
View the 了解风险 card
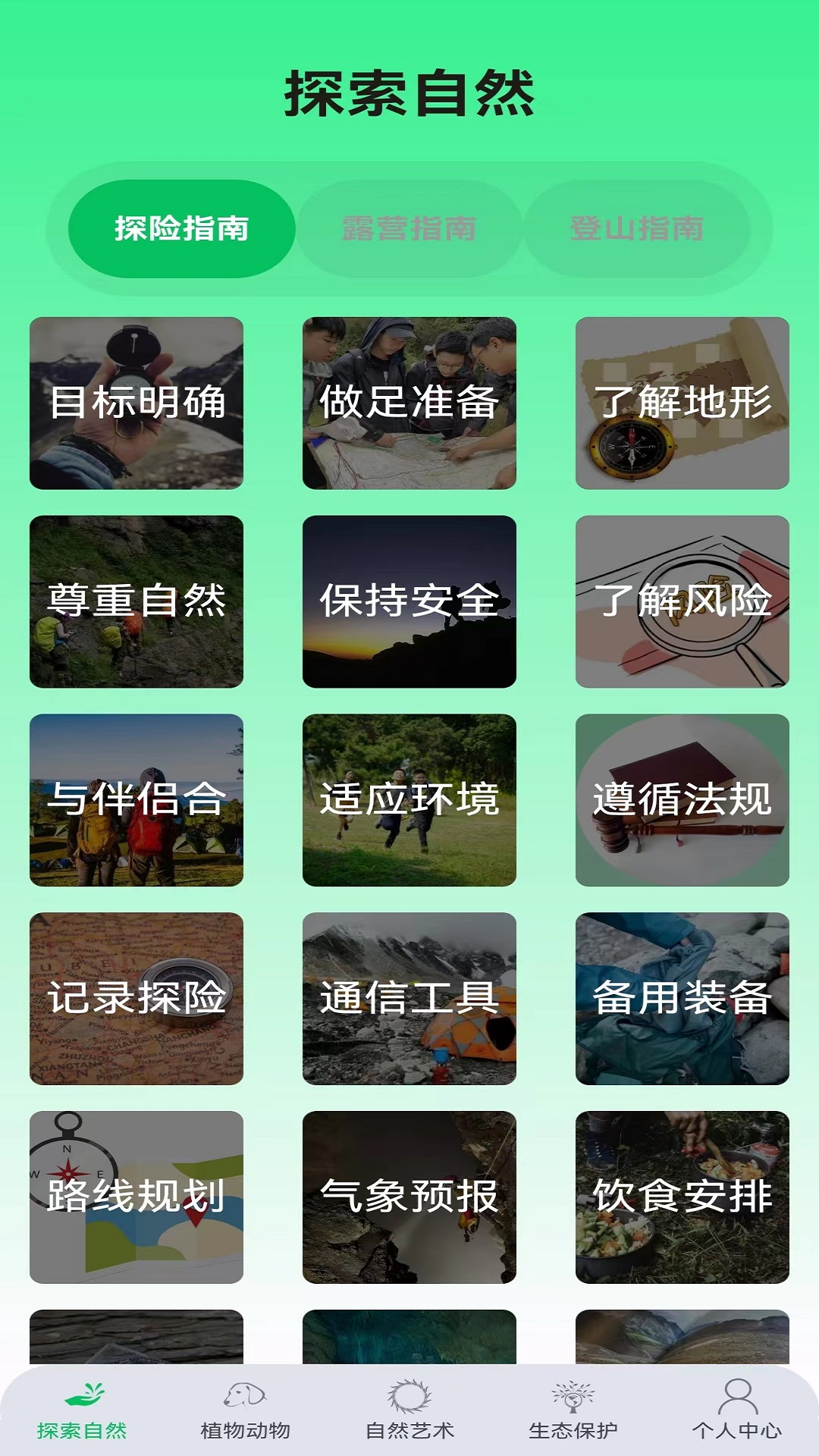pyautogui.click(x=682, y=601)
